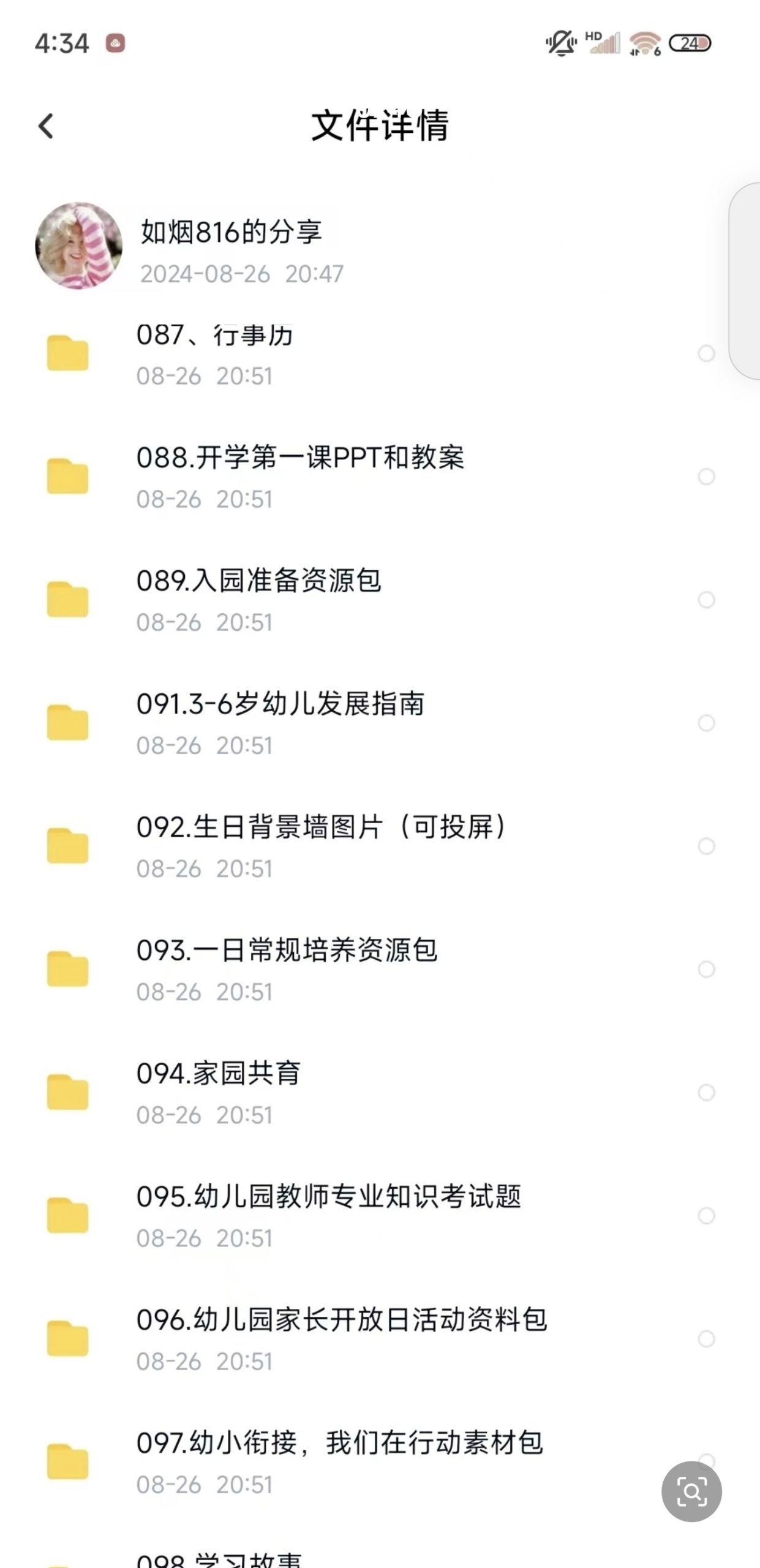
Task: Open the 088.开学第一课PPT和教案 folder
Action: [x=380, y=477]
